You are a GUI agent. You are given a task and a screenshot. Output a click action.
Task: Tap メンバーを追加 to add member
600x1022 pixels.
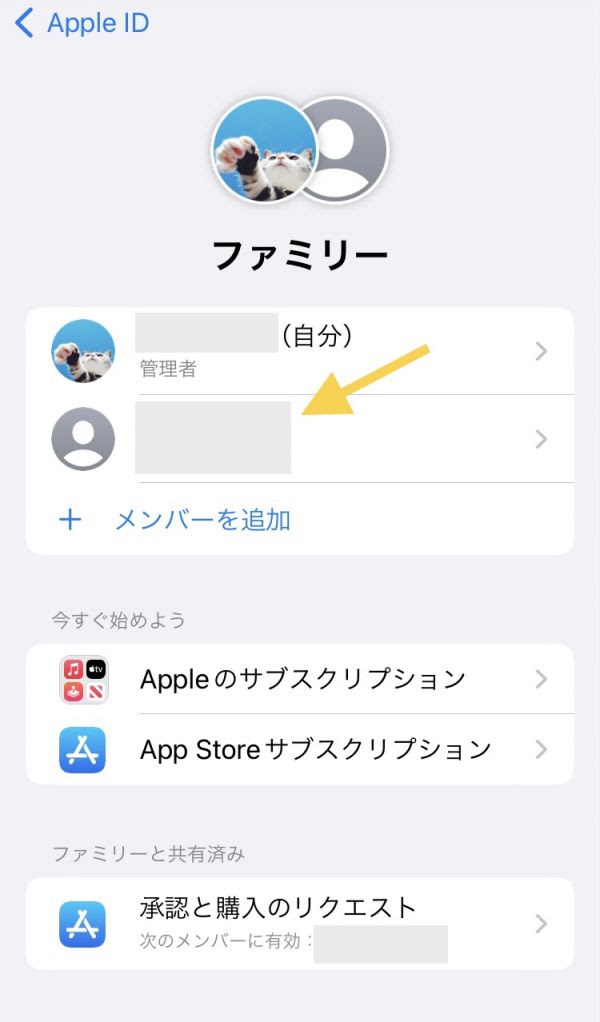pos(202,520)
